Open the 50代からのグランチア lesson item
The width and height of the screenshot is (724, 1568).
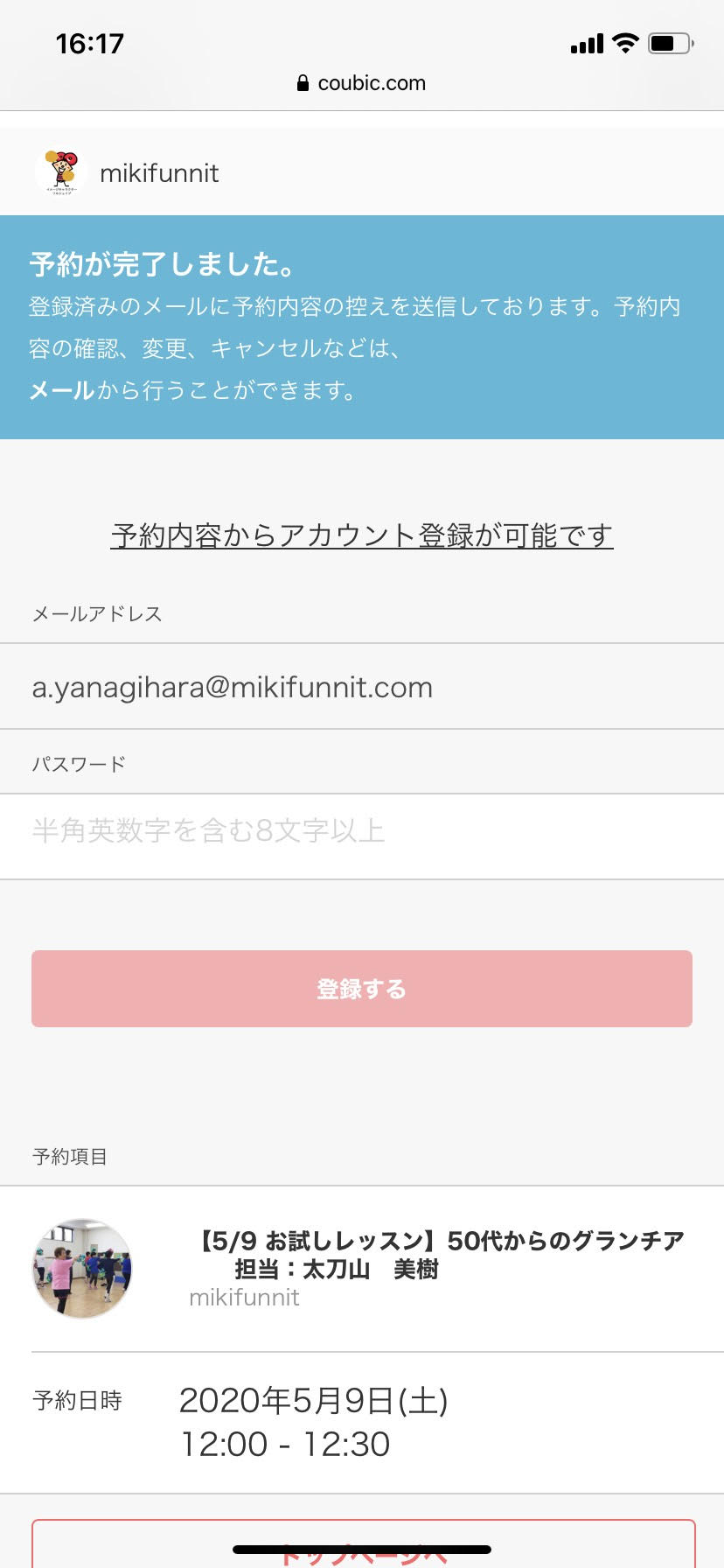click(437, 1256)
